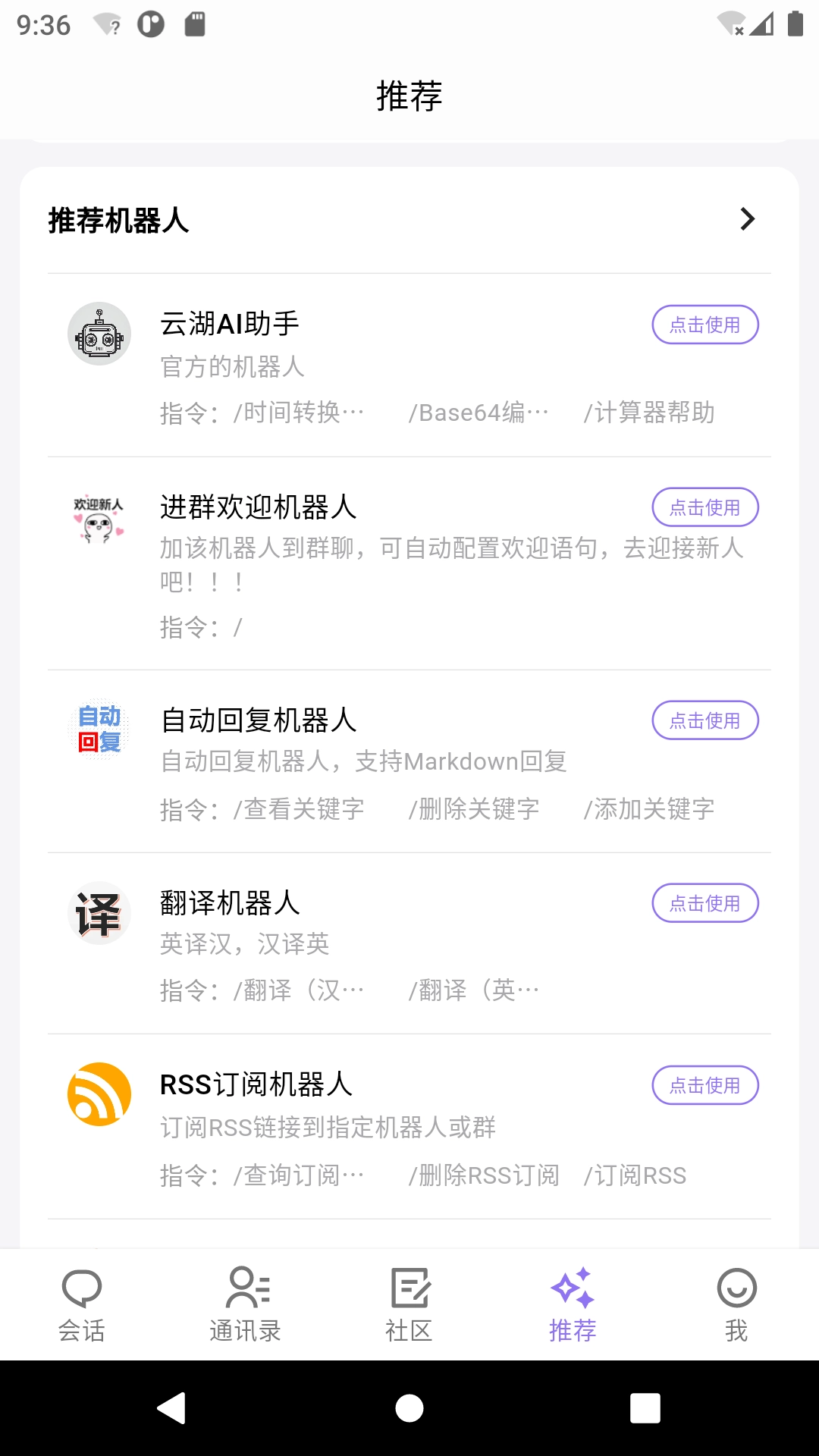Expand the 推荐机器人 section chevron

click(750, 221)
